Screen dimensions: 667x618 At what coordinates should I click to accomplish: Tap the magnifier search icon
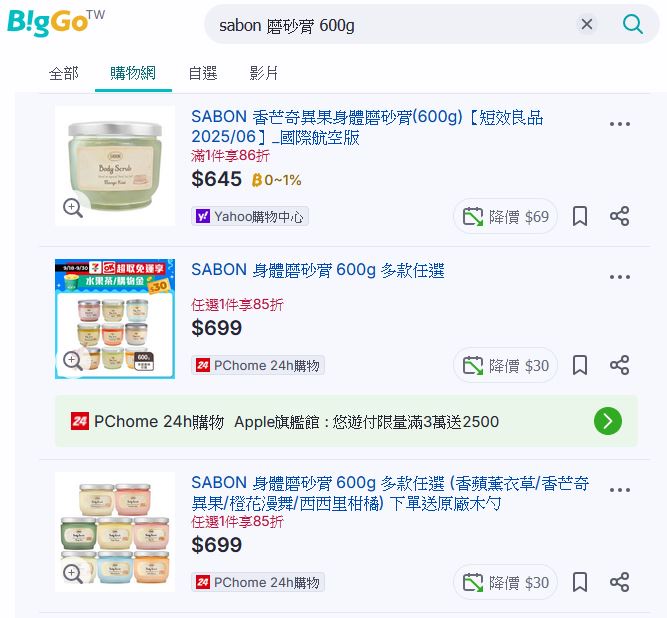[x=633, y=24]
